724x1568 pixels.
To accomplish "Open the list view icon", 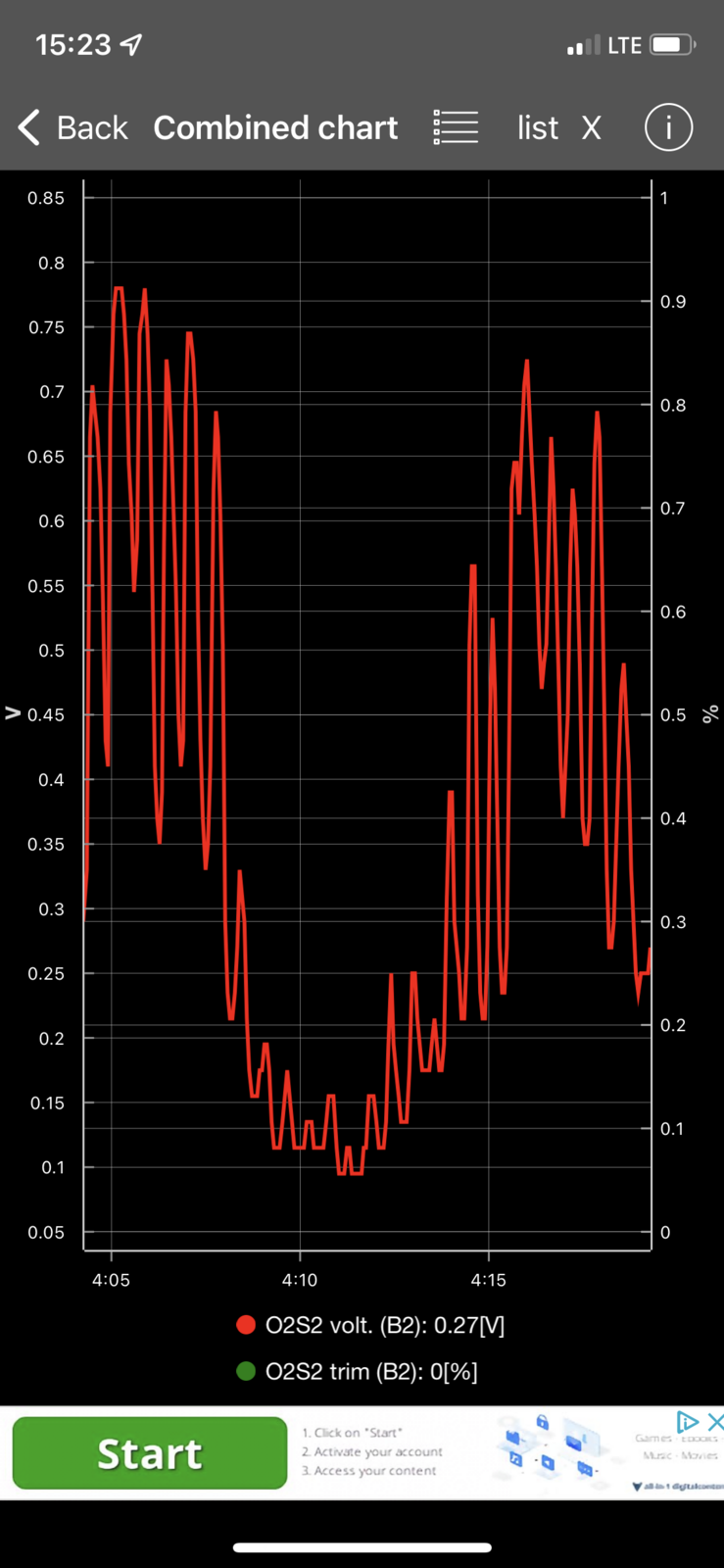I will (456, 127).
